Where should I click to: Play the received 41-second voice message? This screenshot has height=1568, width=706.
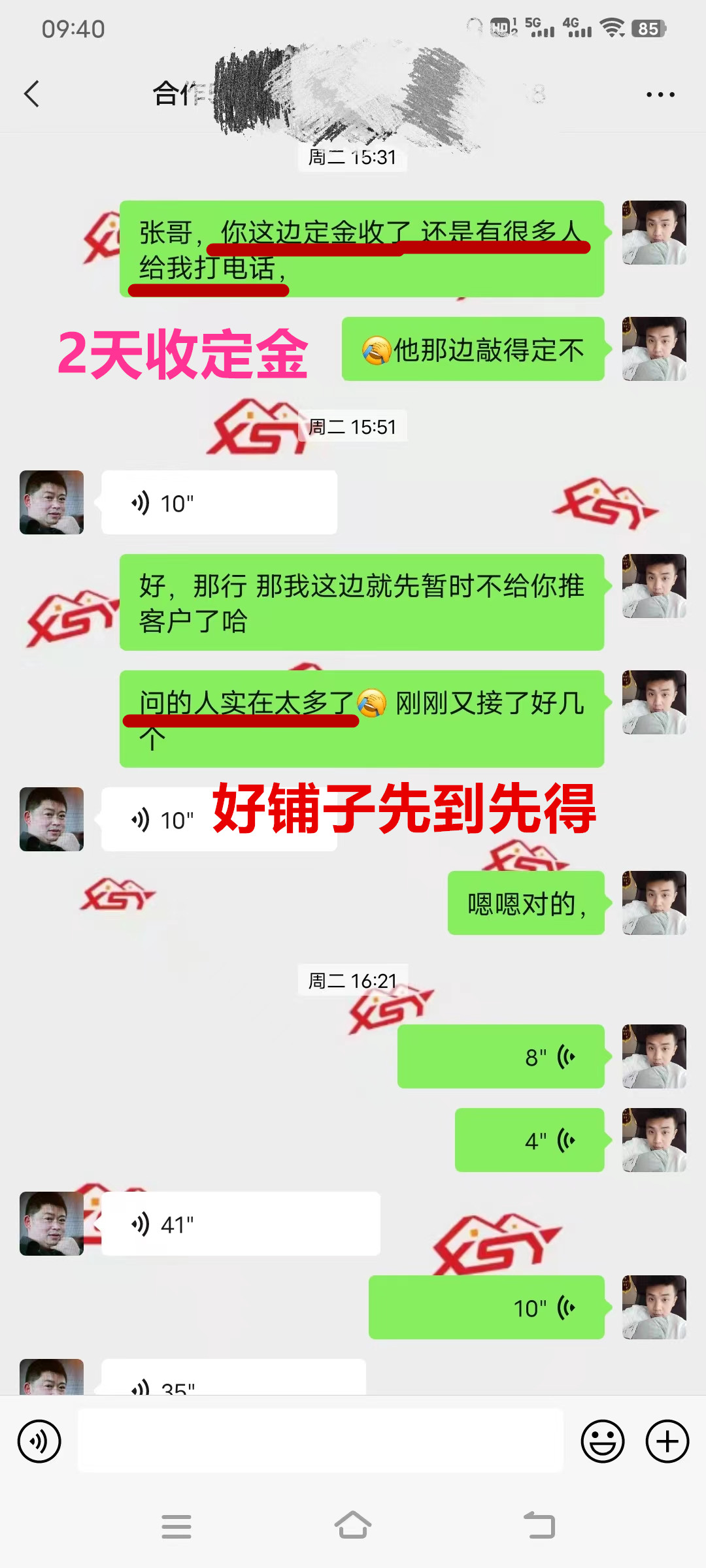pyautogui.click(x=240, y=1224)
